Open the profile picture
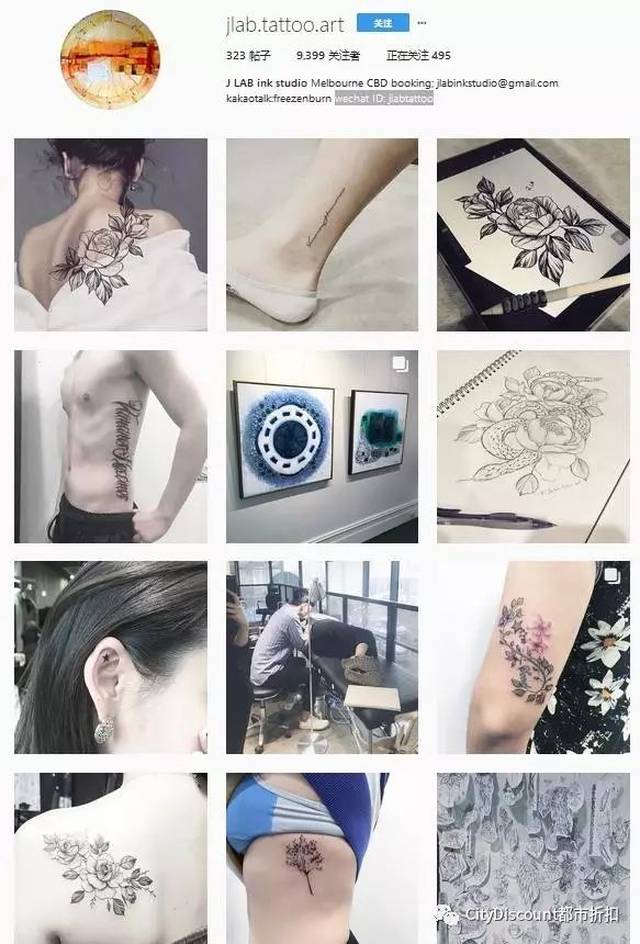The width and height of the screenshot is (640, 944). pyautogui.click(x=110, y=59)
